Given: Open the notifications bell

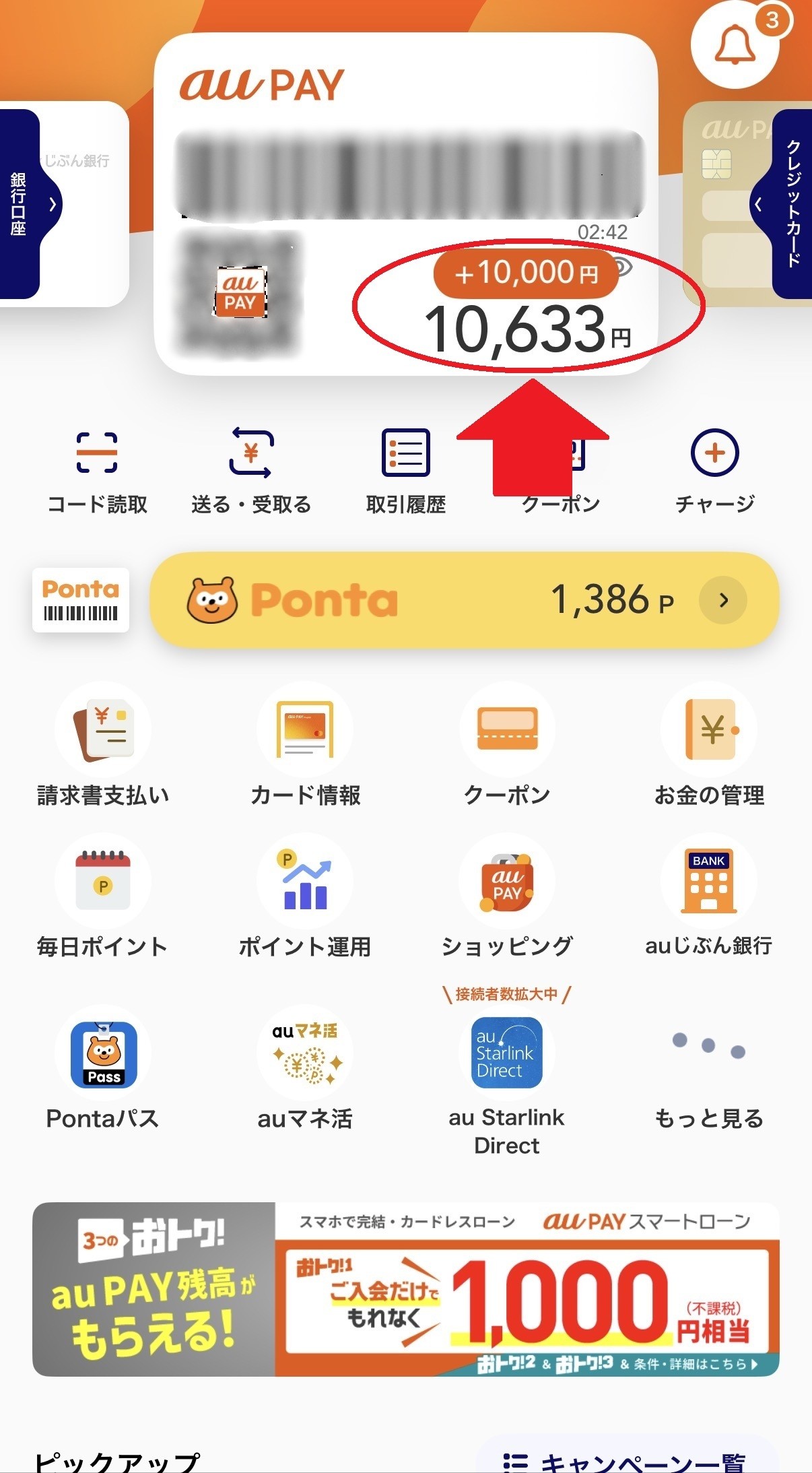Looking at the screenshot, I should [735, 46].
